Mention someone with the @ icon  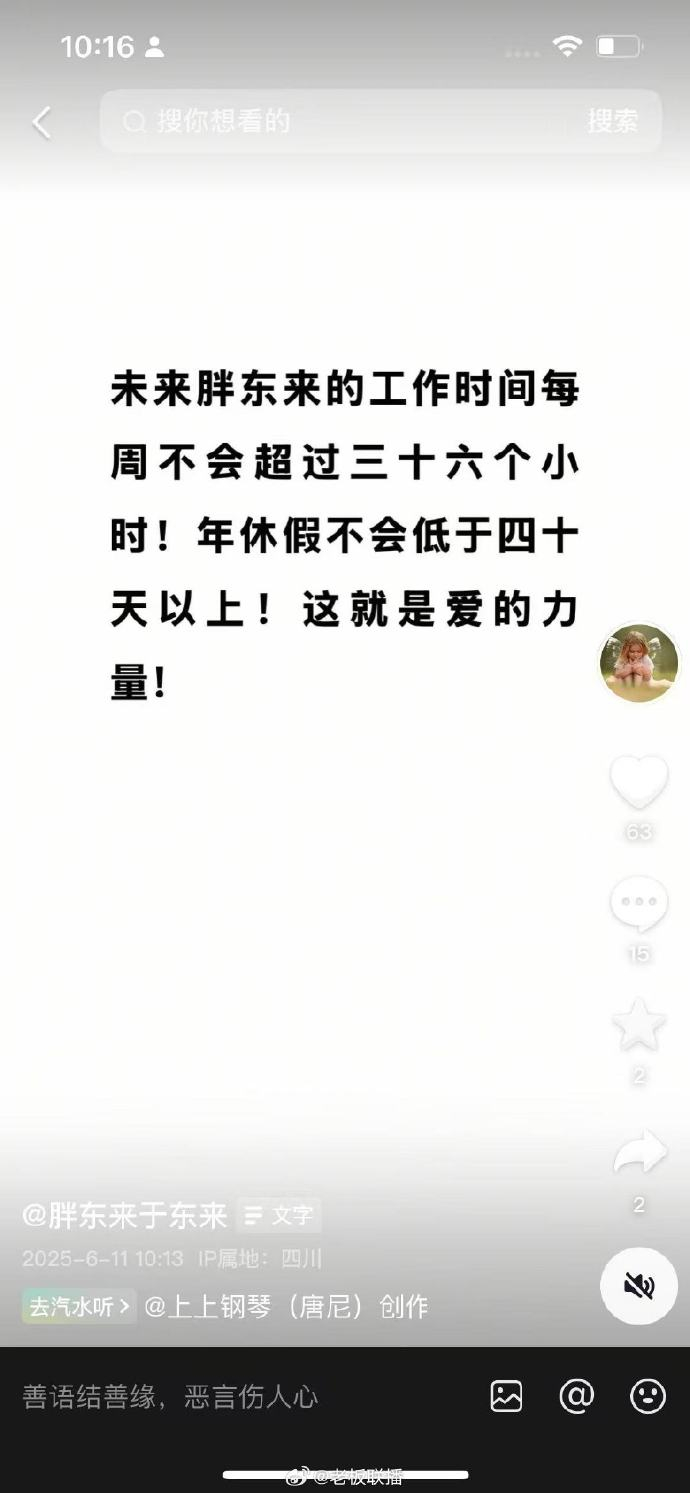[x=577, y=1396]
